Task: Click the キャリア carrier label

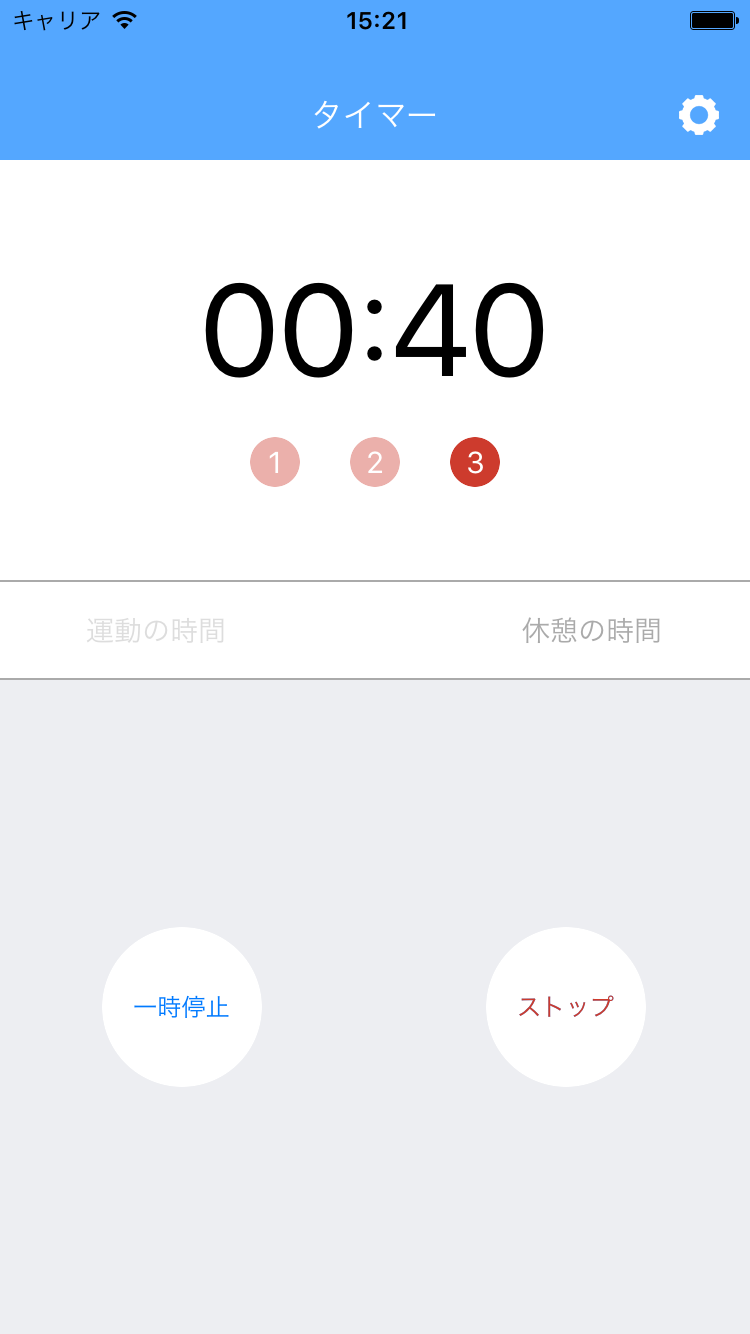Action: (x=56, y=18)
